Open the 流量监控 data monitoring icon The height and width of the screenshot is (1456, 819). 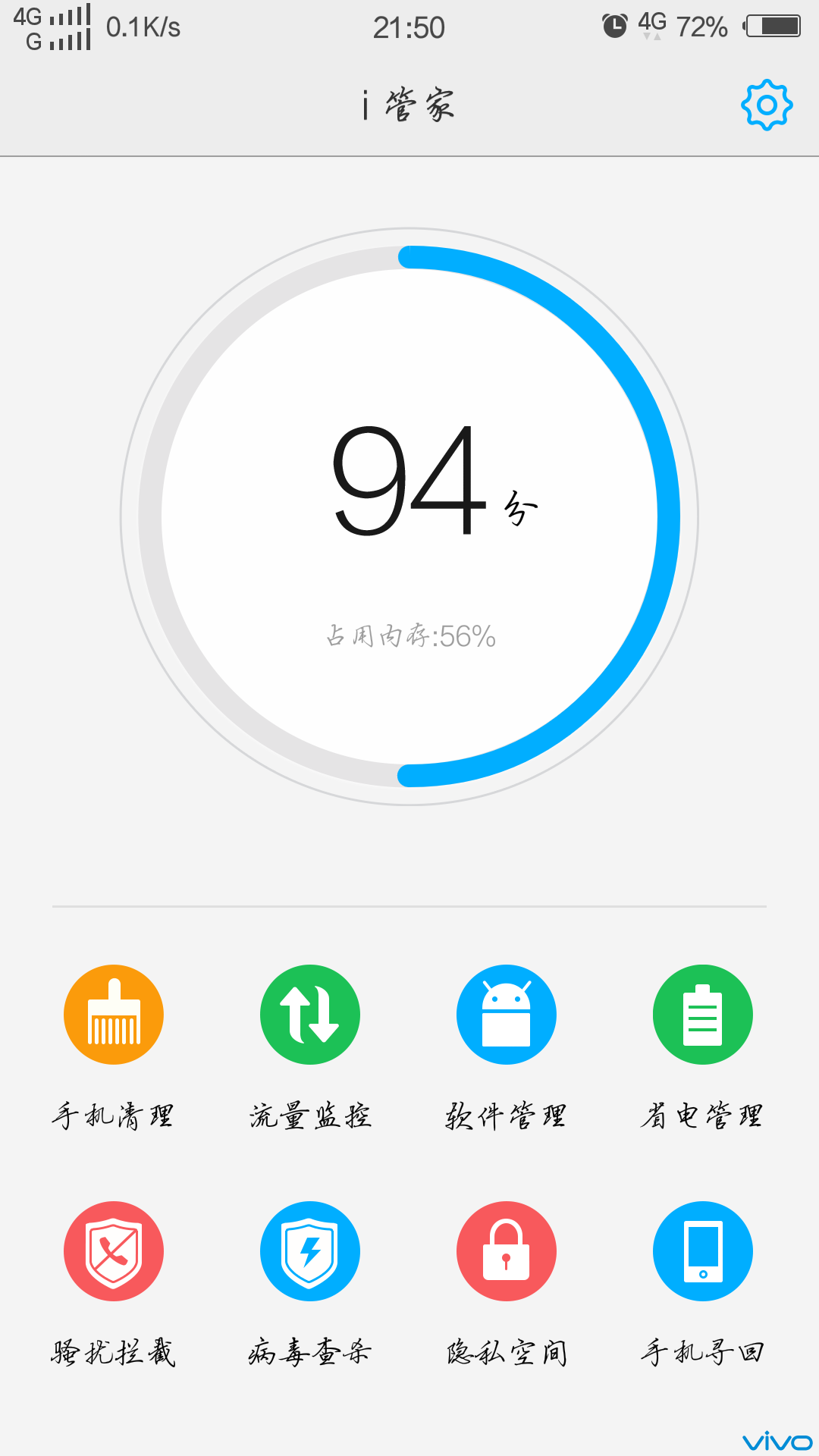point(309,1014)
